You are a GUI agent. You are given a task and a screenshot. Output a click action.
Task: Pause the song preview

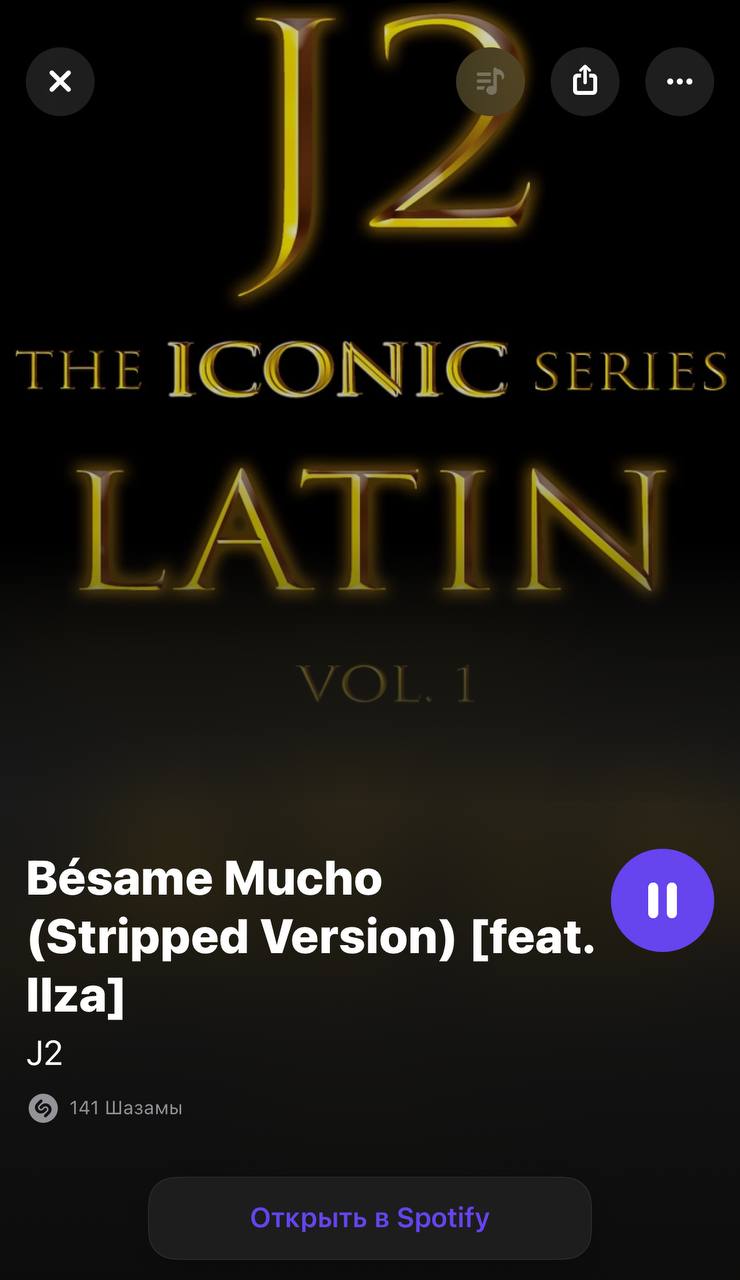click(x=662, y=900)
